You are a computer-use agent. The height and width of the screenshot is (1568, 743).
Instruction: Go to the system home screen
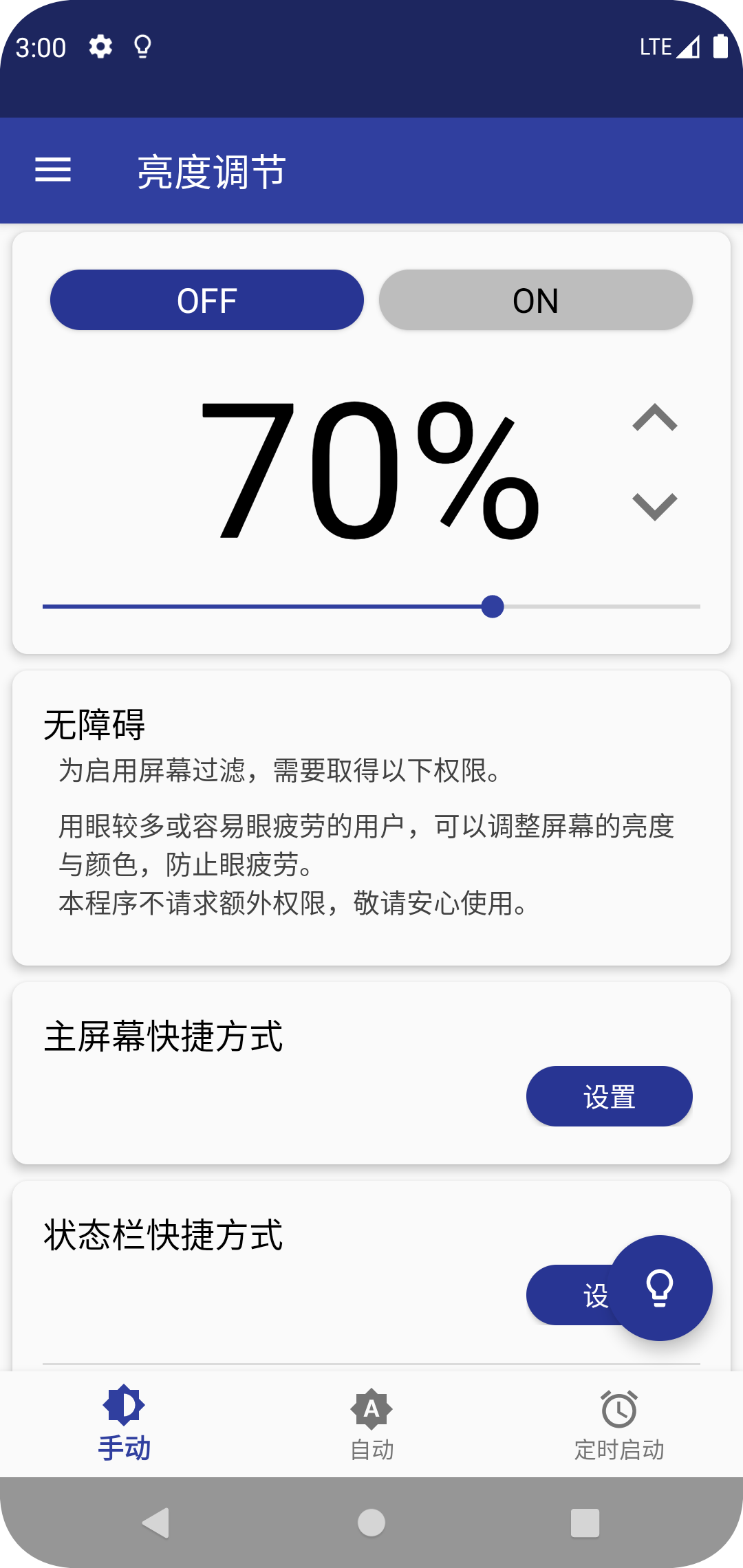click(371, 1523)
